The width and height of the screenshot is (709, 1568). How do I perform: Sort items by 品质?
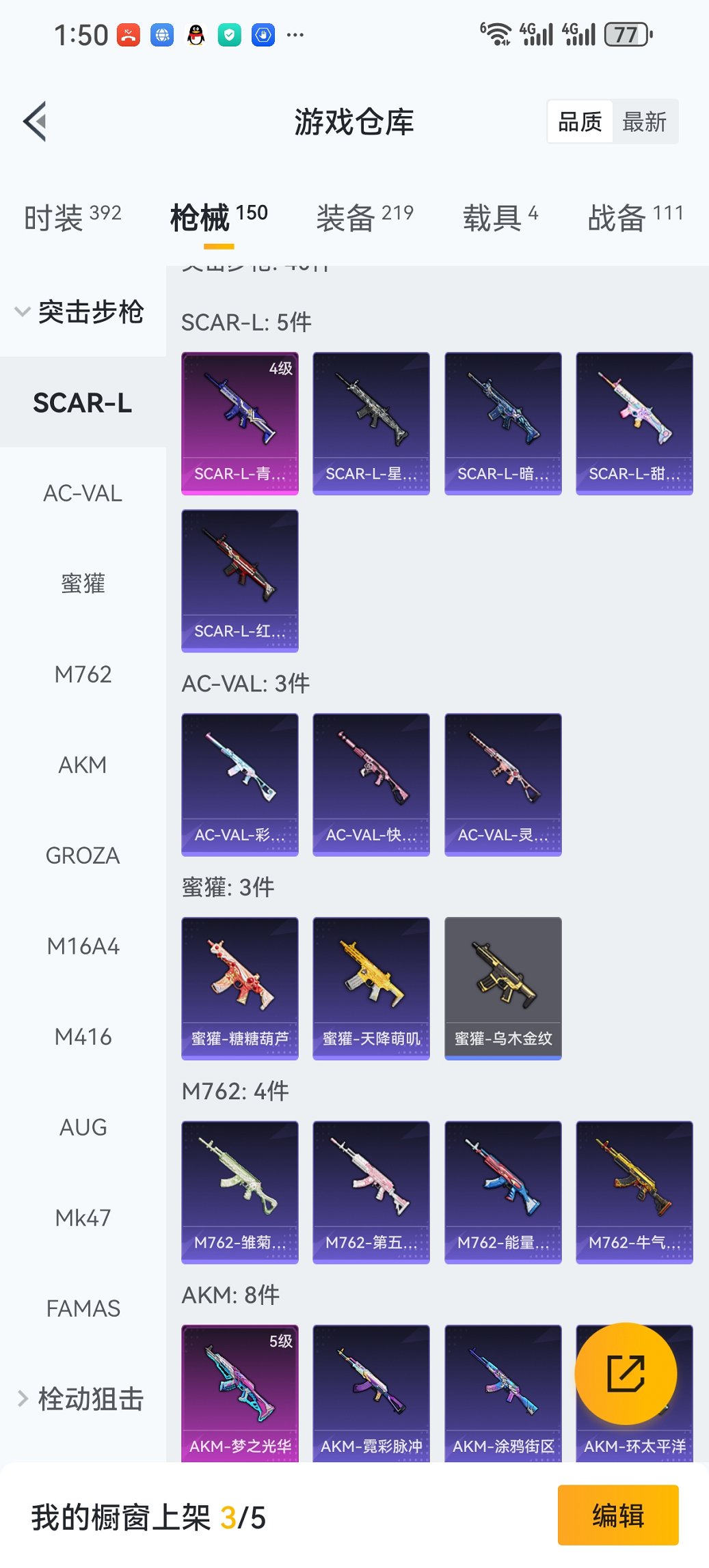click(580, 122)
